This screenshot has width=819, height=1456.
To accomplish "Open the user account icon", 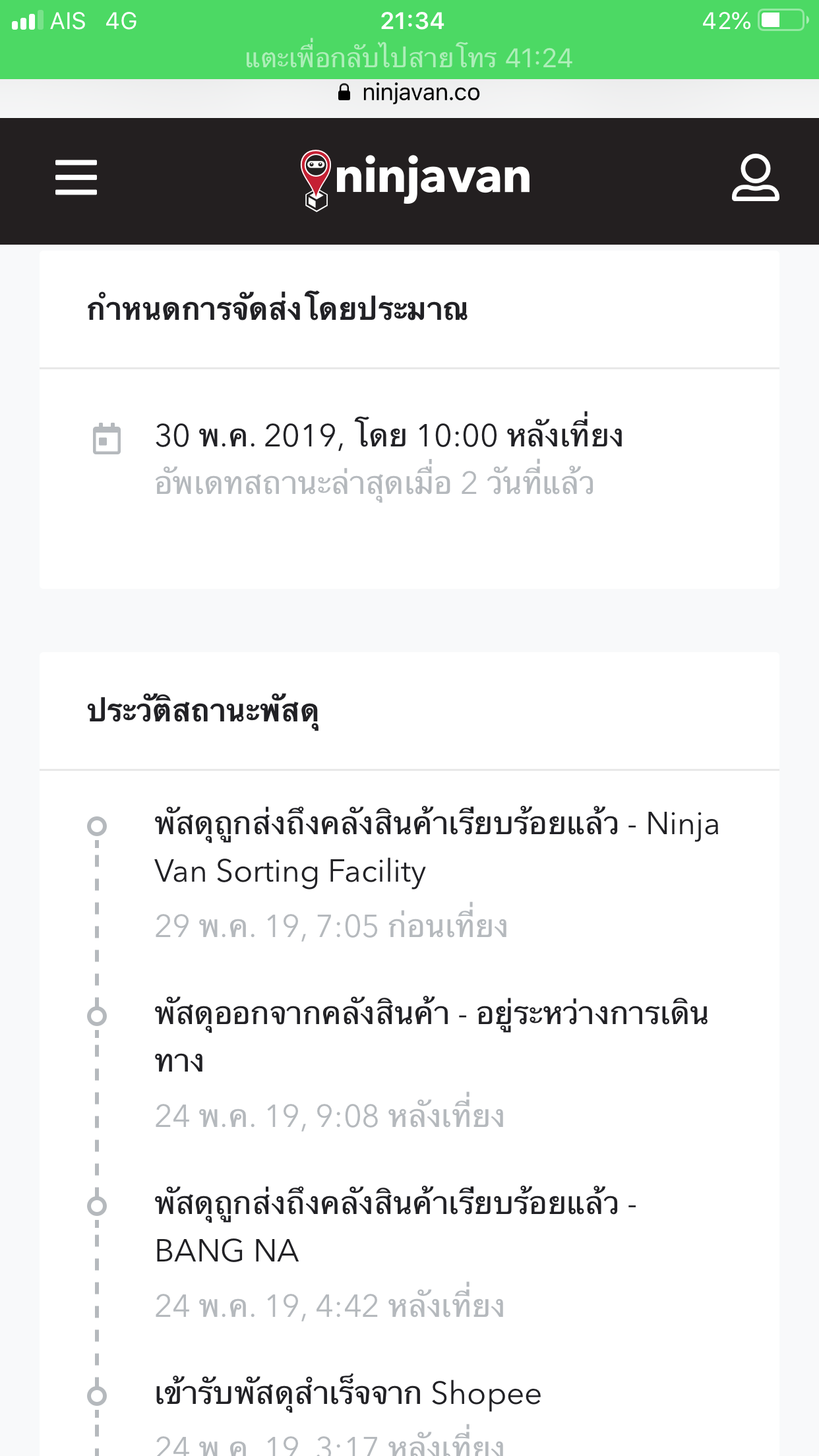I will (755, 177).
